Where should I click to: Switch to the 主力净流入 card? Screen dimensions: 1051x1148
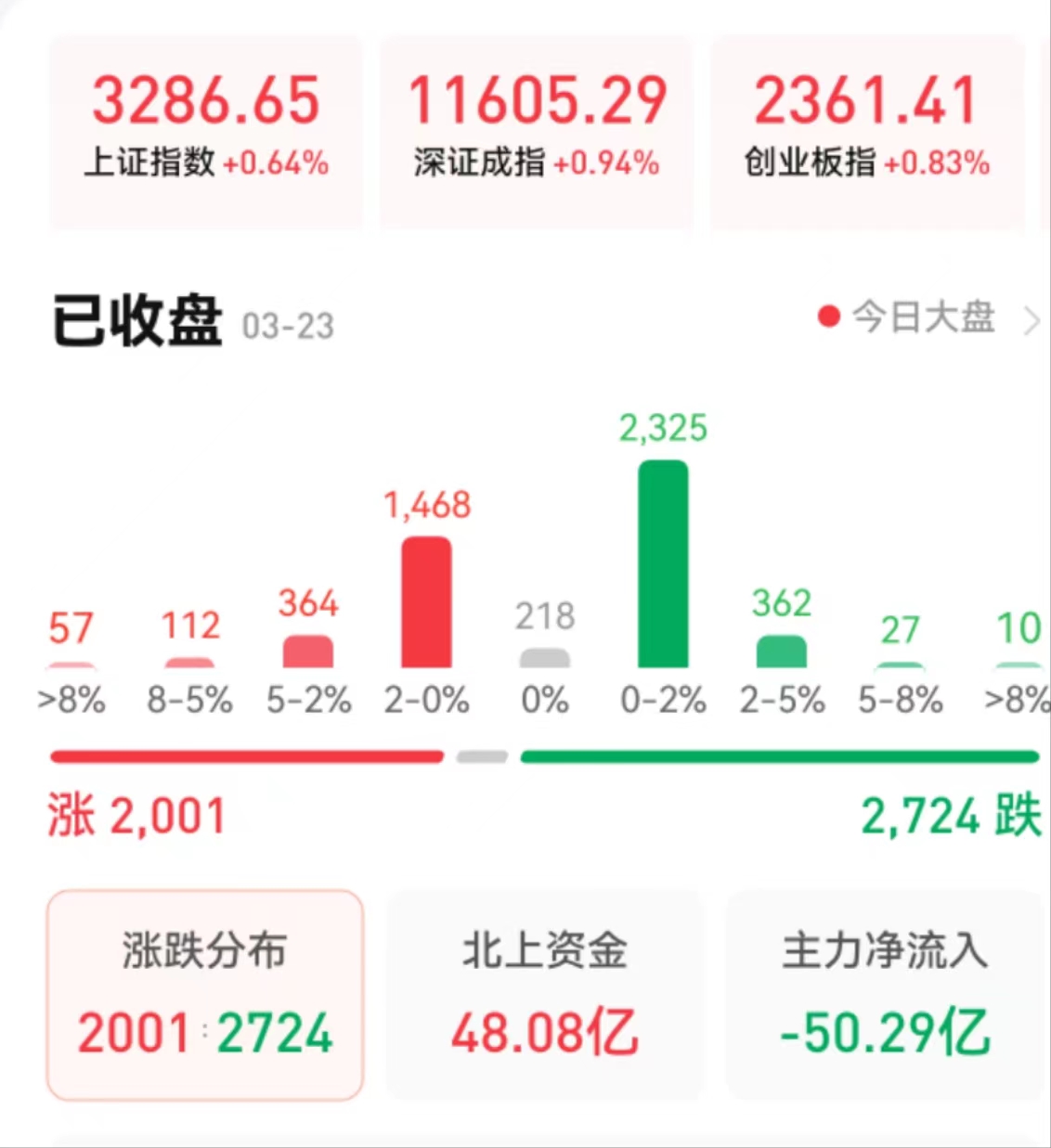coord(885,995)
